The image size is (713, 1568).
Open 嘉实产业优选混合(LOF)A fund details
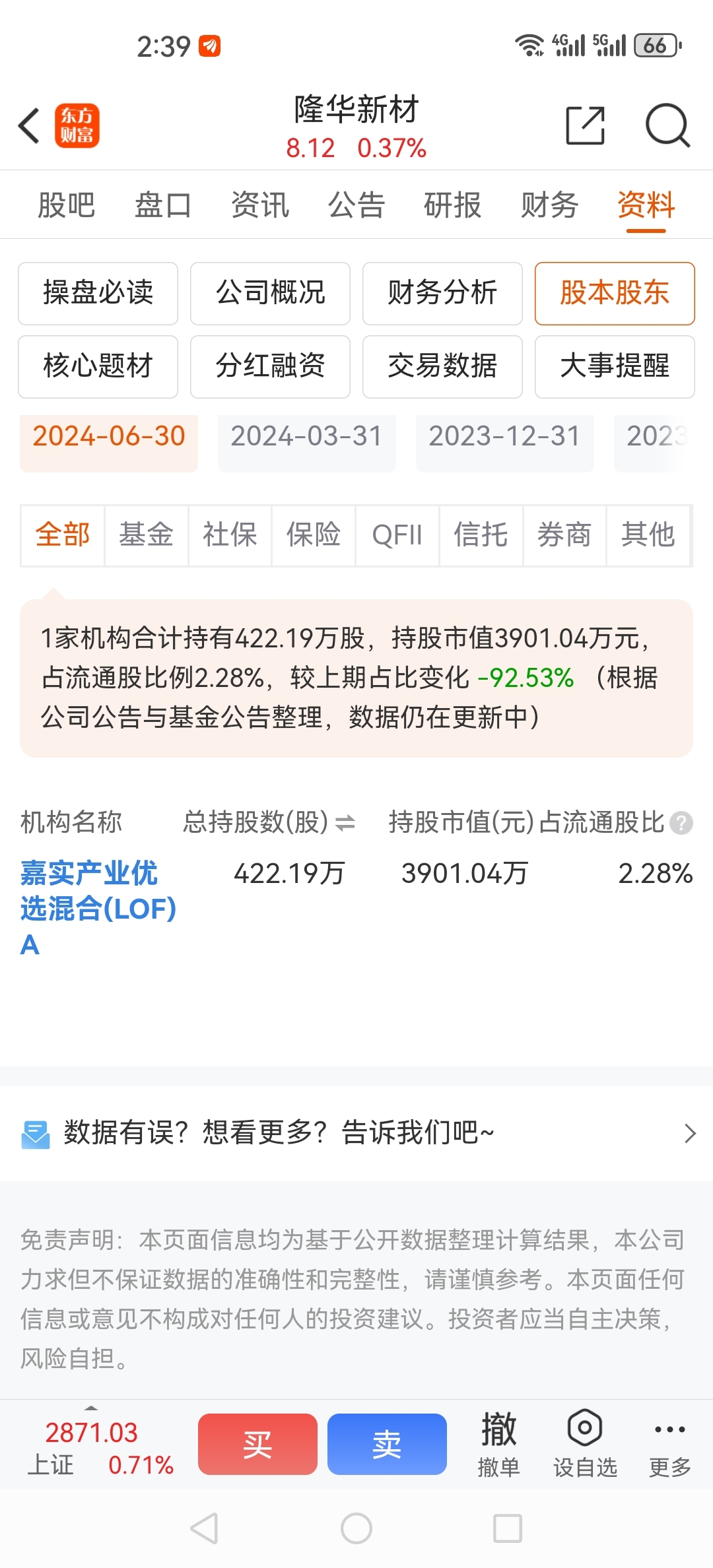pos(98,909)
